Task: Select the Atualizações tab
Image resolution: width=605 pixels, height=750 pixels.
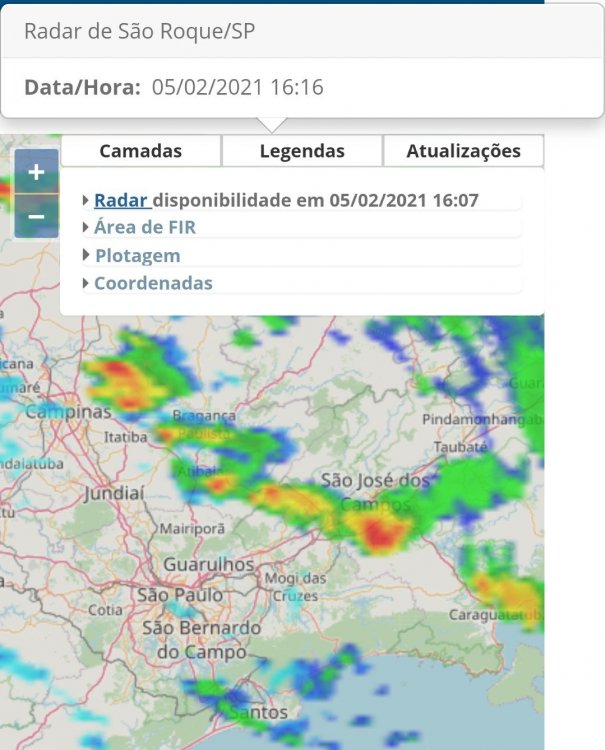Action: click(463, 151)
